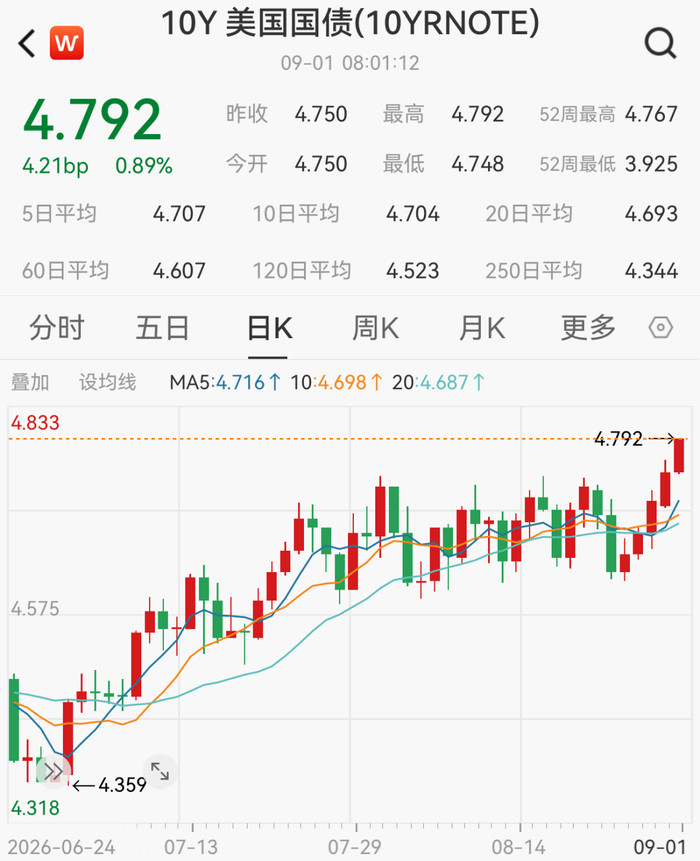This screenshot has height=861, width=700.
Task: Open 设均线 moving average settings
Action: (107, 382)
